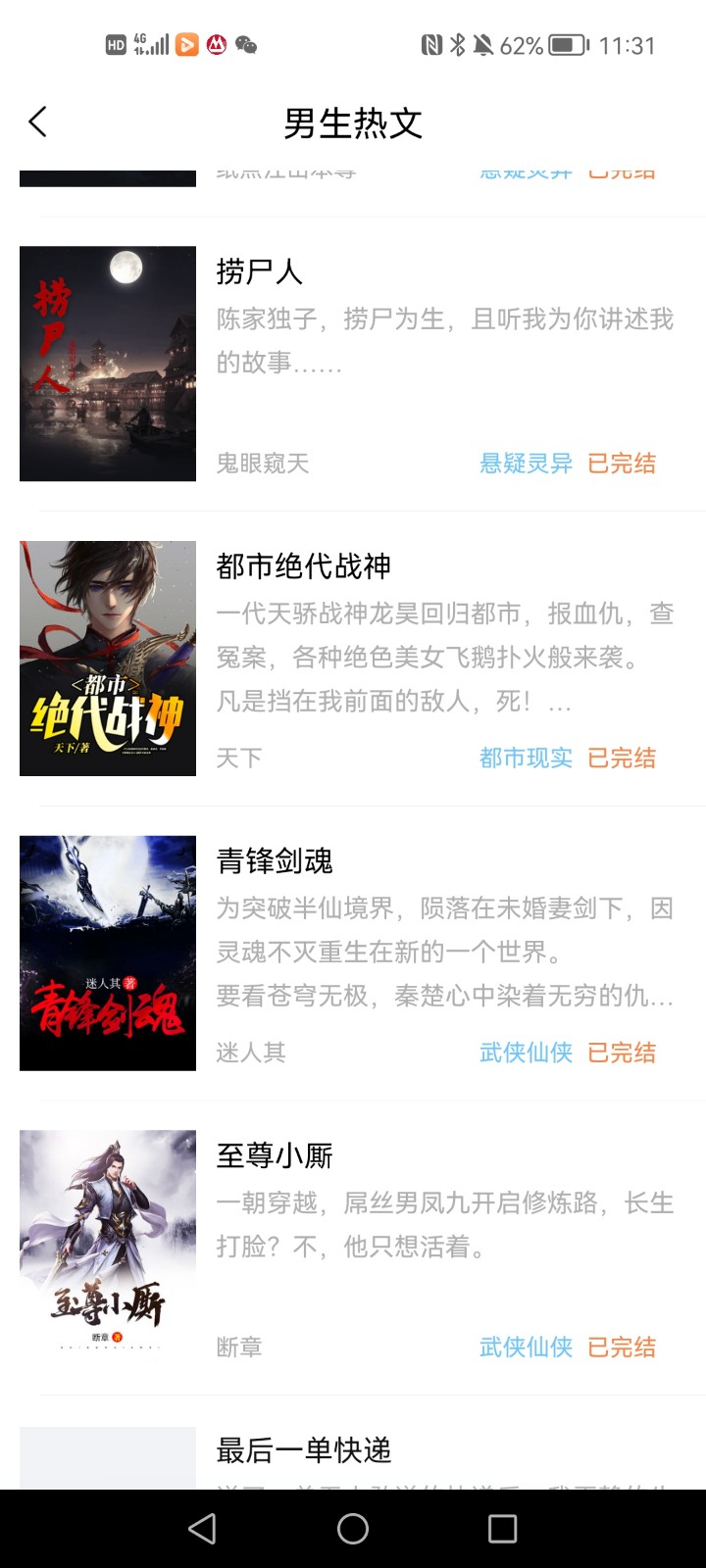The image size is (706, 1568).
Task: Tap the system home button
Action: pos(353,1529)
